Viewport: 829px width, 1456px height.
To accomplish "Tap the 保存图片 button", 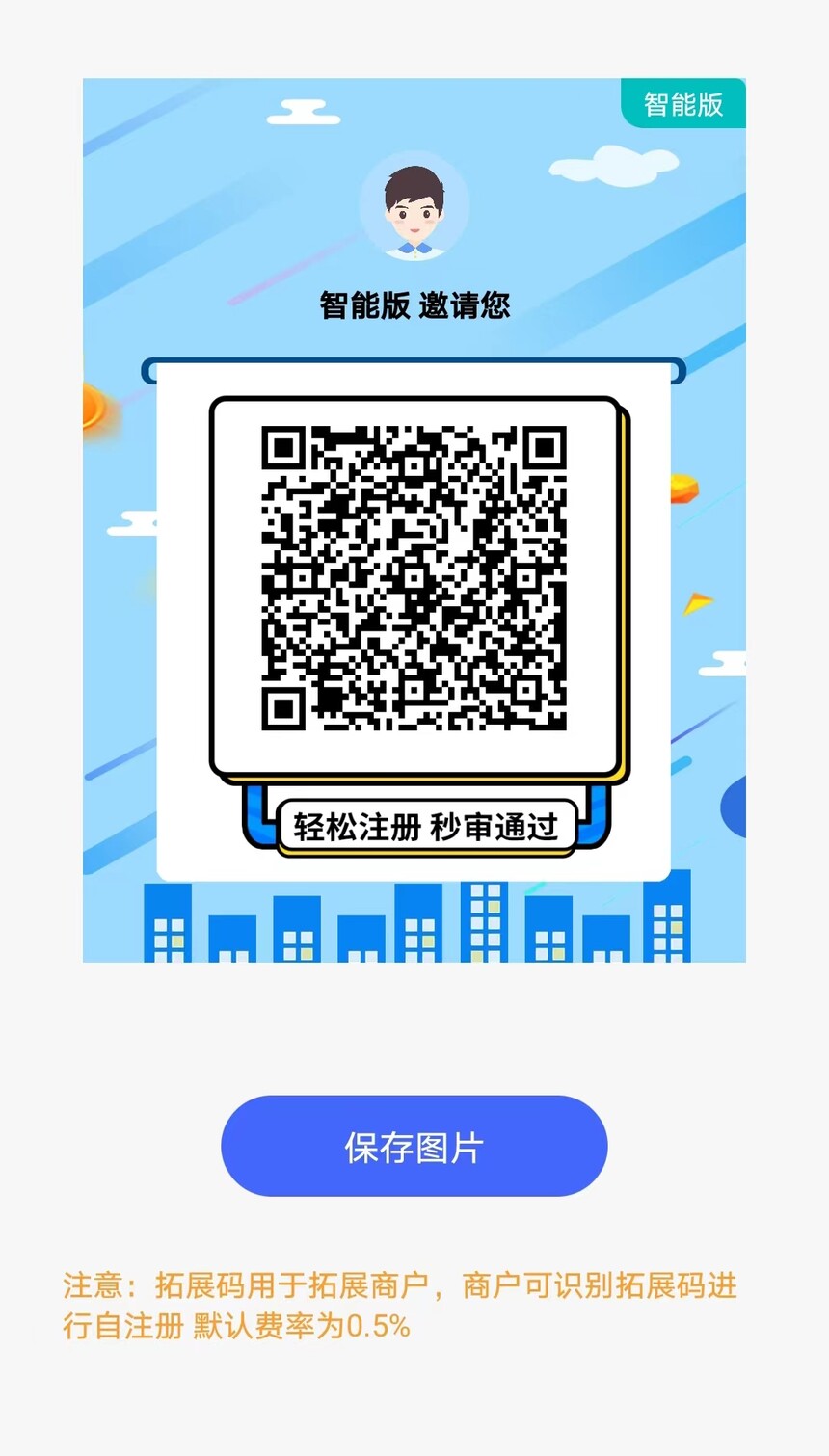I will pyautogui.click(x=414, y=1146).
